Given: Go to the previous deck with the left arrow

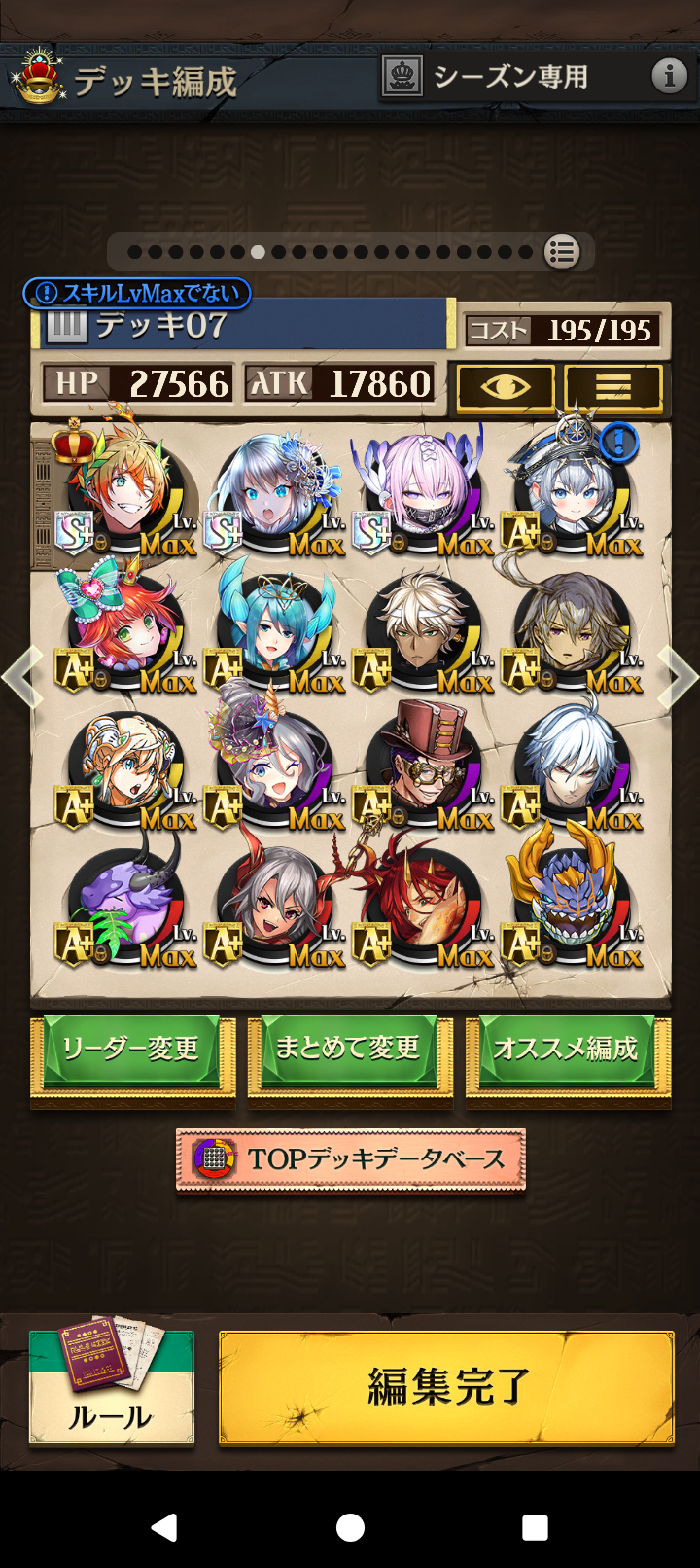Looking at the screenshot, I should (x=21, y=675).
